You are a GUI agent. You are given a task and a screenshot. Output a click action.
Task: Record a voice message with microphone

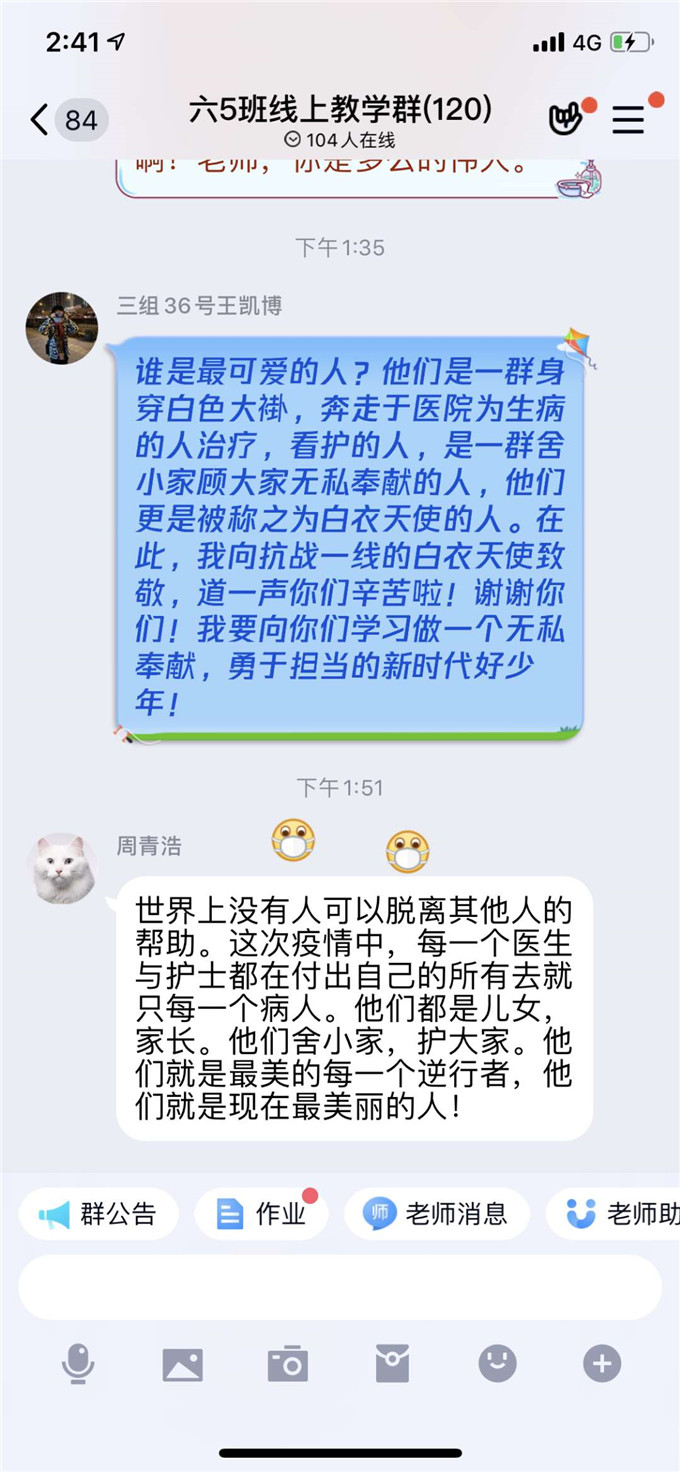[78, 1363]
